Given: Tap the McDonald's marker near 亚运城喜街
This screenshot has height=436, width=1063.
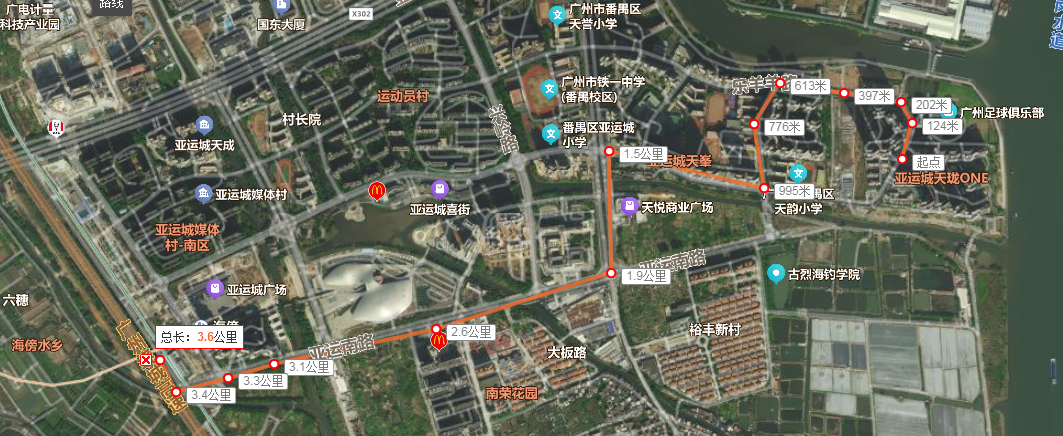Looking at the screenshot, I should [376, 189].
